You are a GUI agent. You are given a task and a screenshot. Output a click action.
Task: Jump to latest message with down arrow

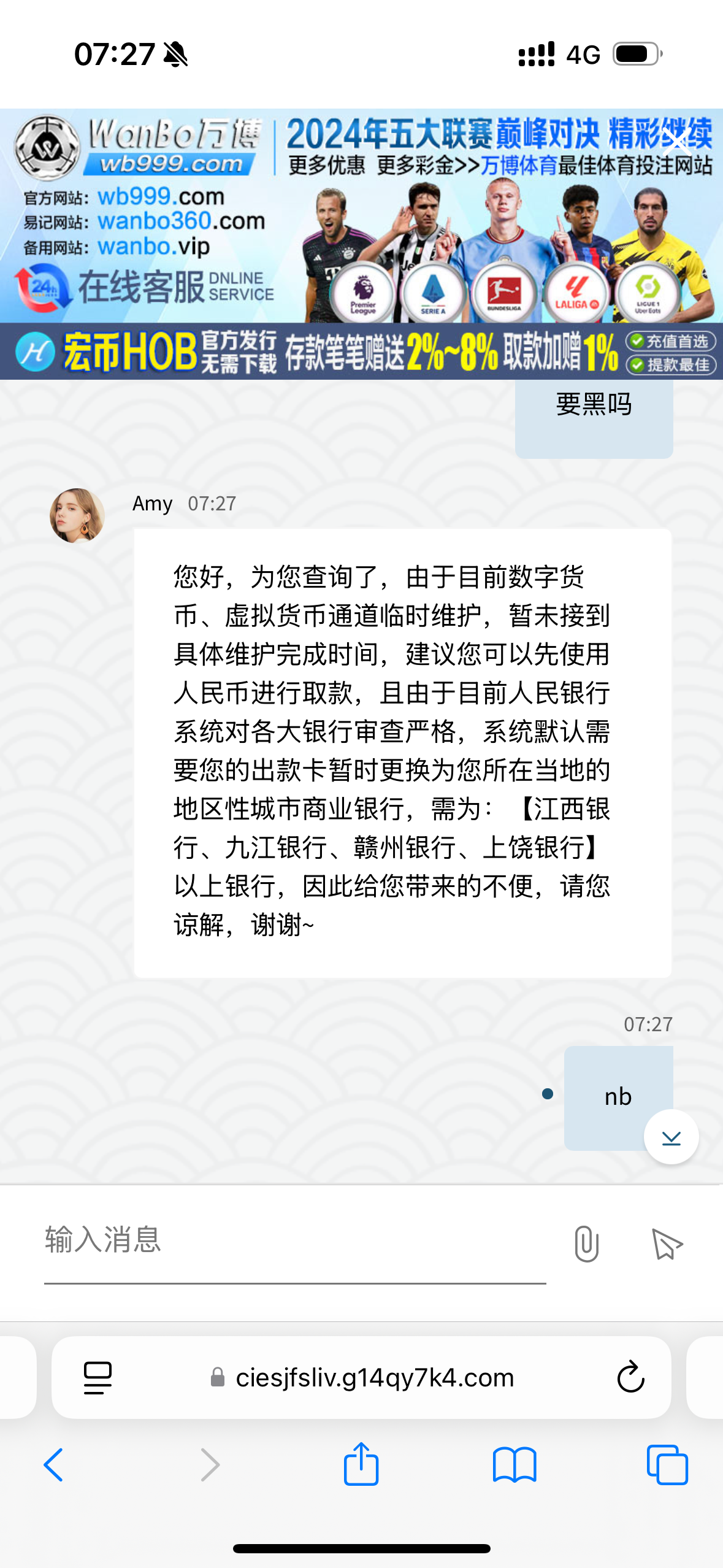click(x=671, y=1137)
